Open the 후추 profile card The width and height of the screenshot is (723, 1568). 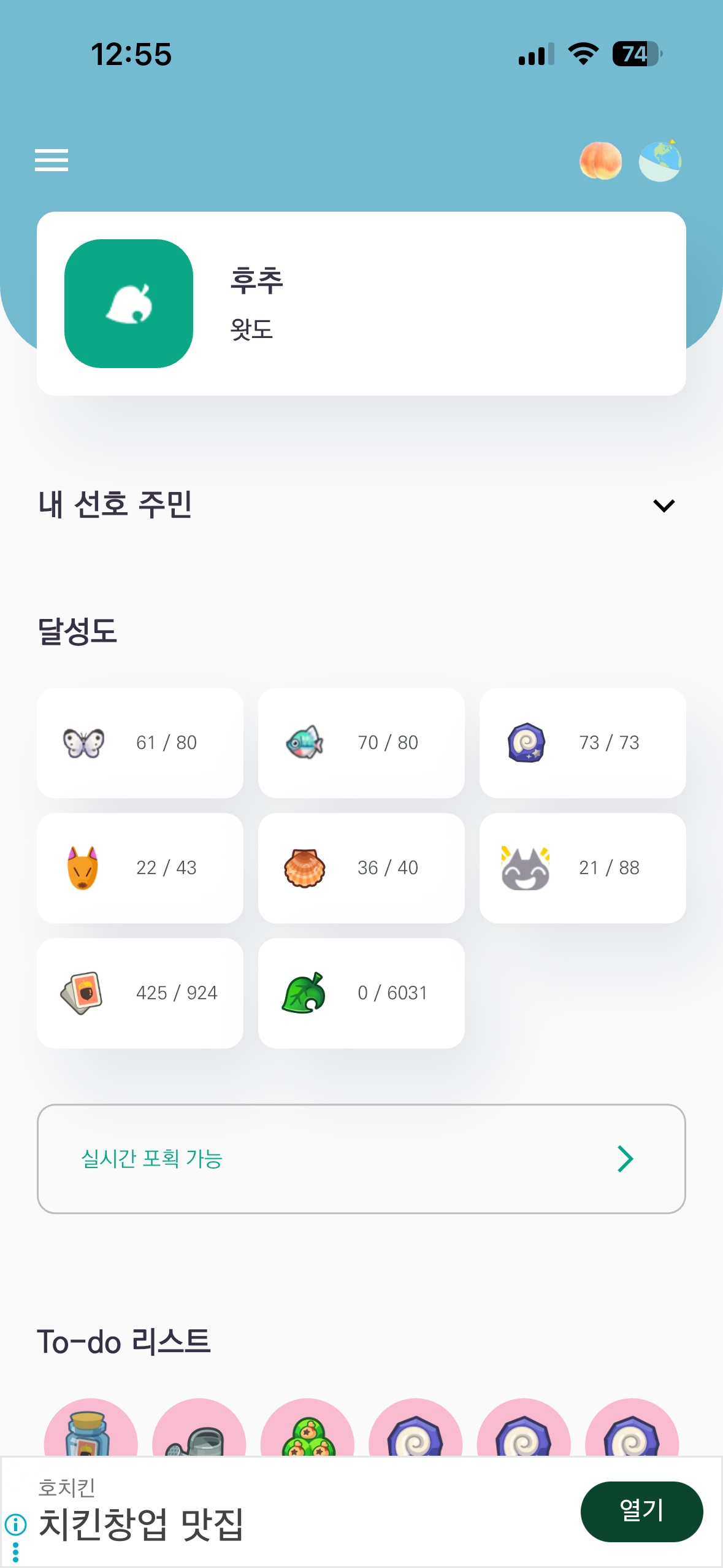coord(361,304)
